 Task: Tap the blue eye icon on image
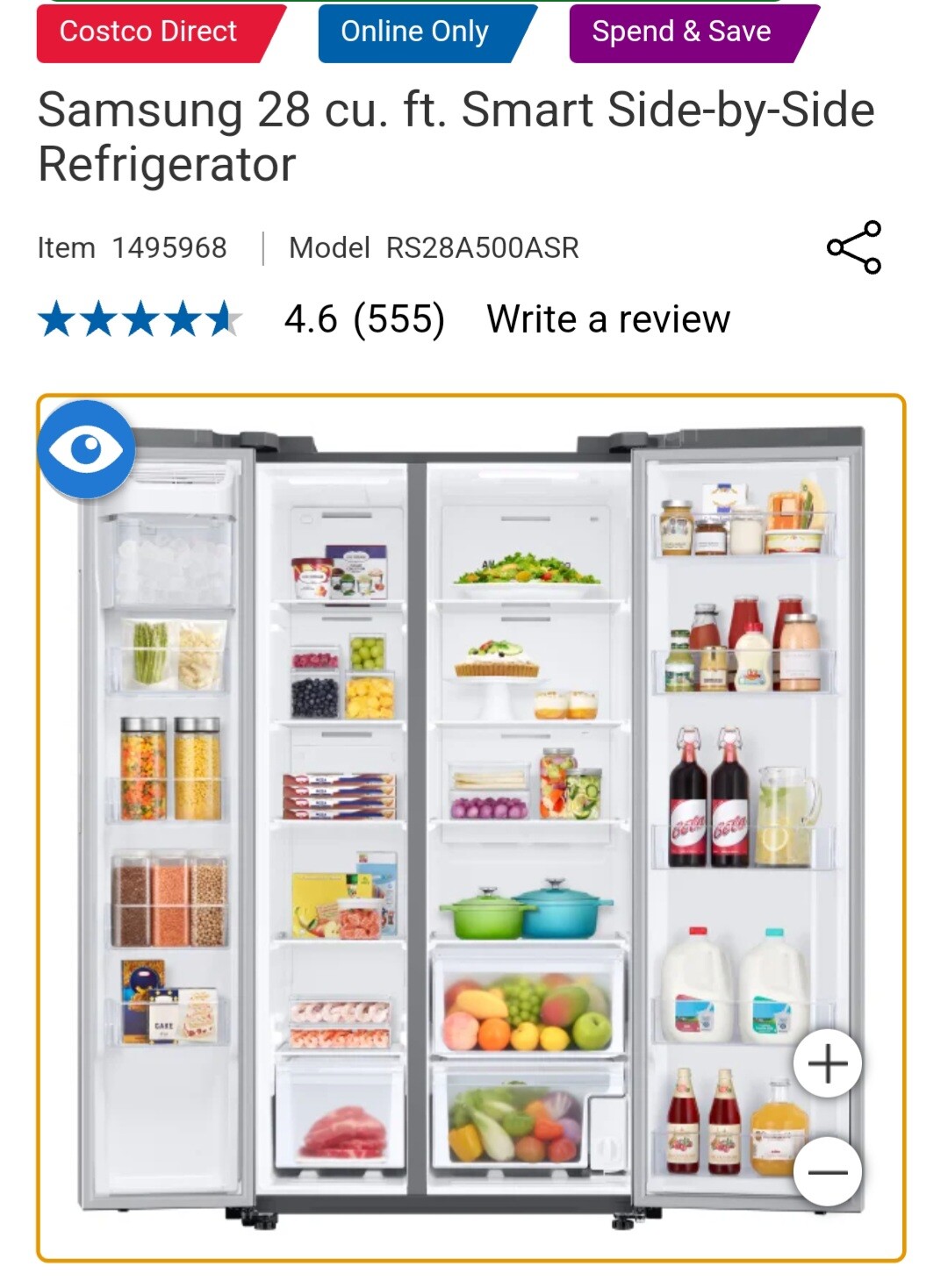click(x=86, y=449)
